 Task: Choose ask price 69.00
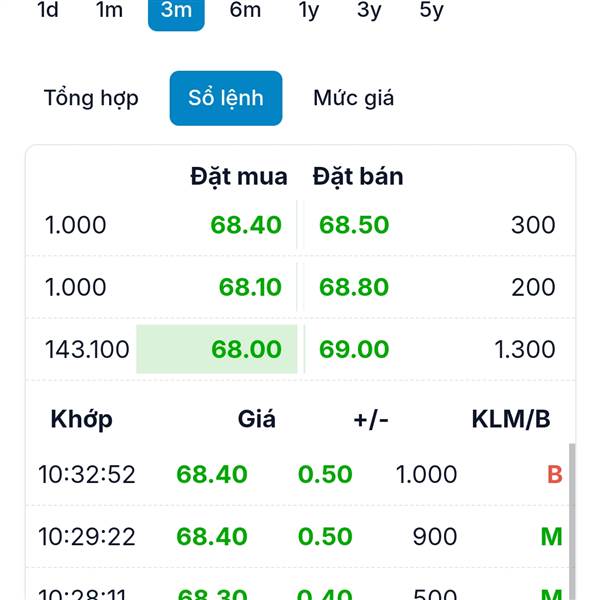[354, 349]
